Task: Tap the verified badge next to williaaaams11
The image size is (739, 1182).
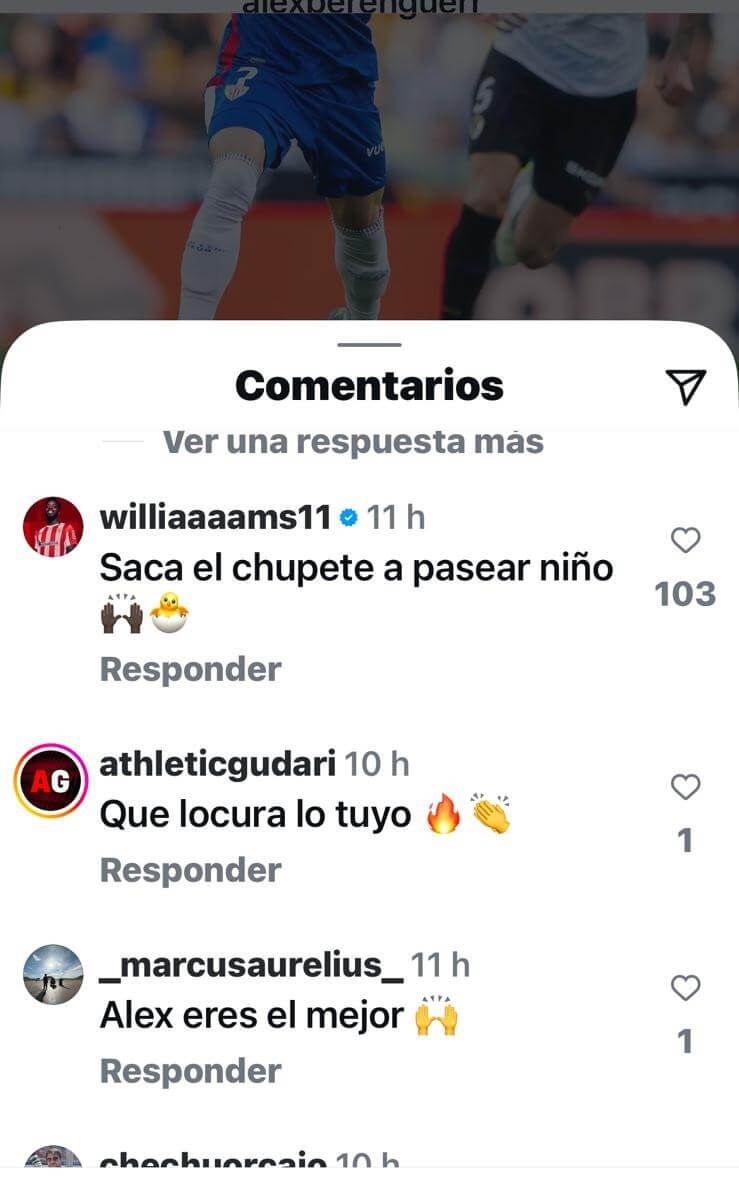Action: coord(347,516)
